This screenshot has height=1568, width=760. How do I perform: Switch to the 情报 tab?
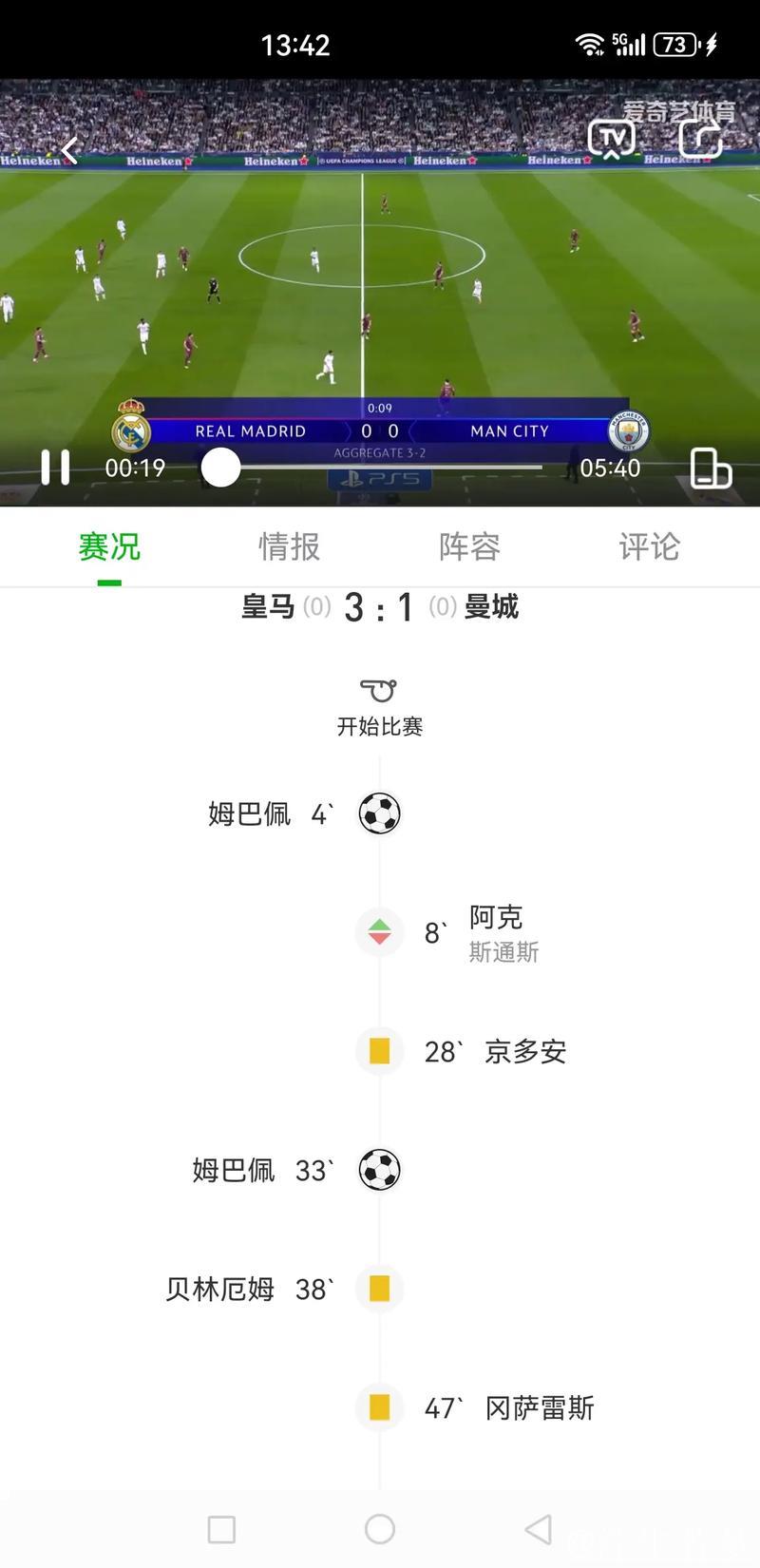coord(289,547)
